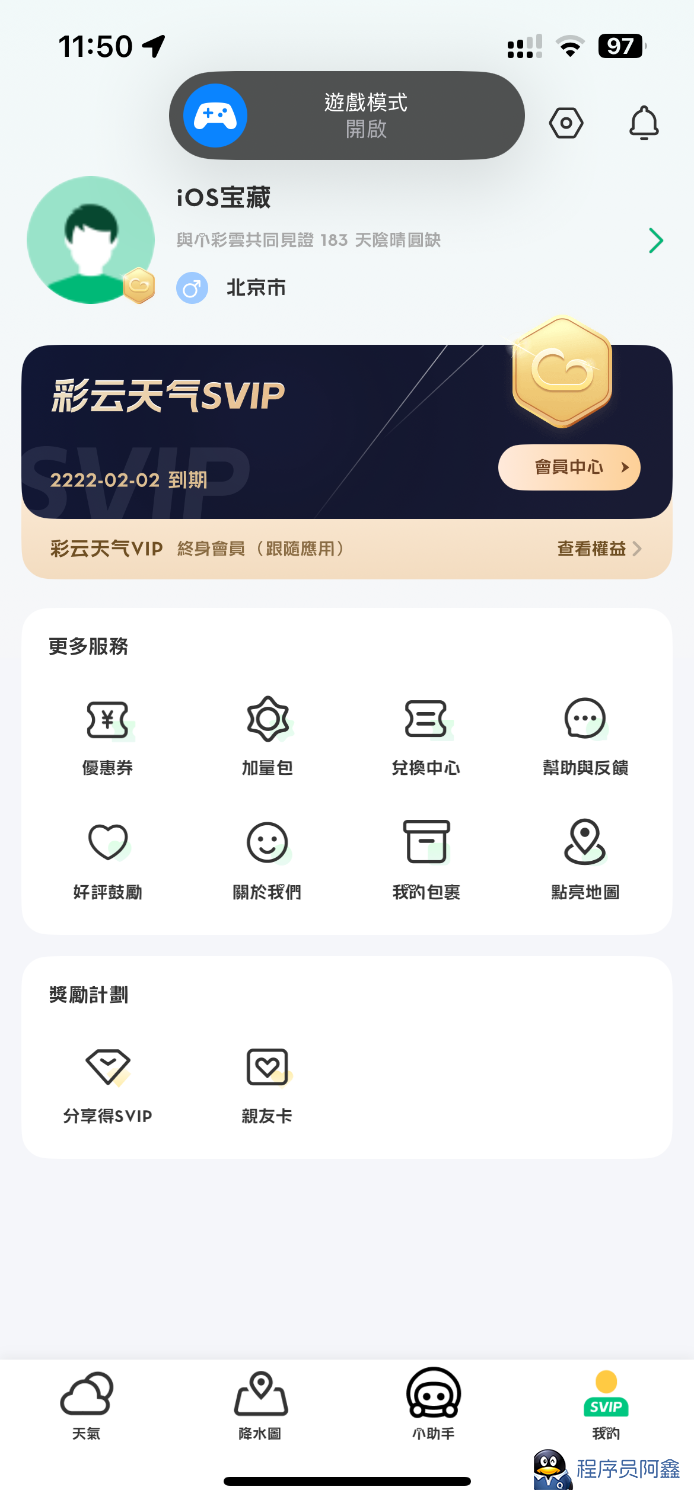Open 優惠券 coupons
This screenshot has height=1500, width=694.
[x=108, y=738]
